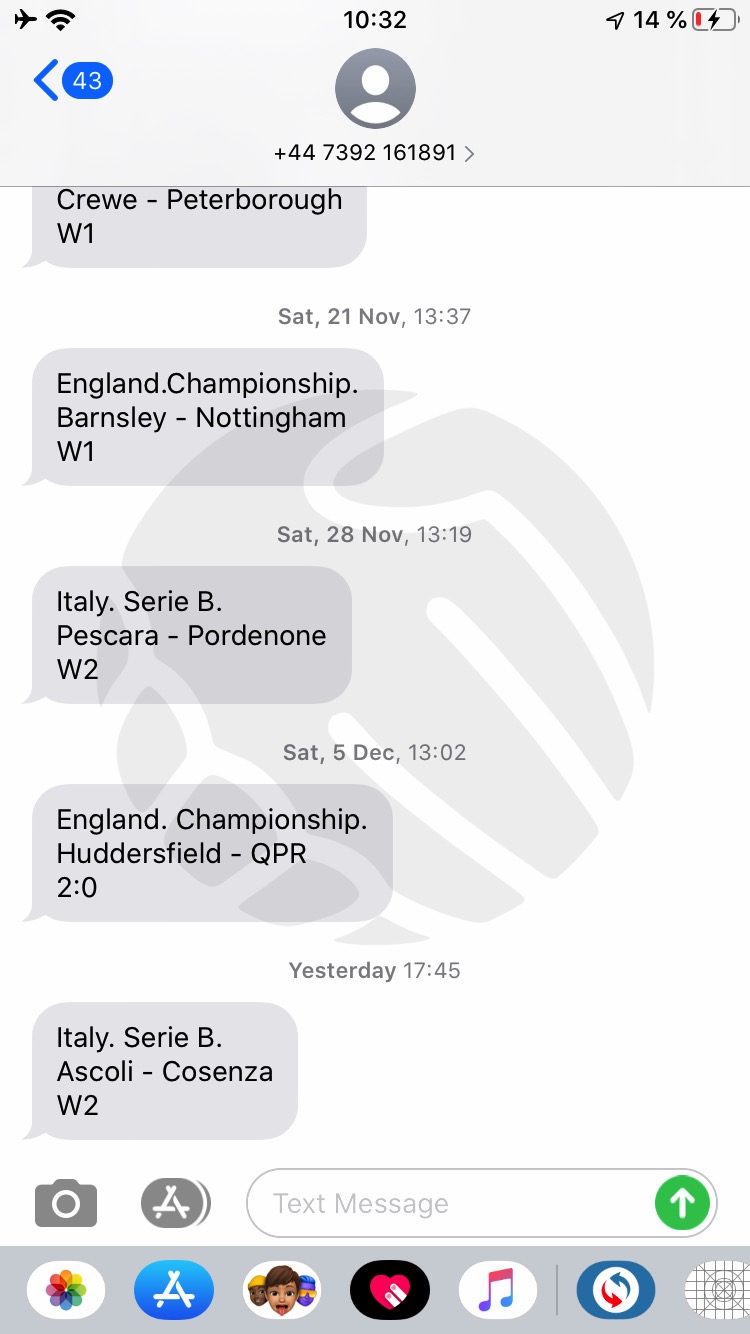Open the App Store iMessage app
750x1334 pixels.
point(174,1290)
